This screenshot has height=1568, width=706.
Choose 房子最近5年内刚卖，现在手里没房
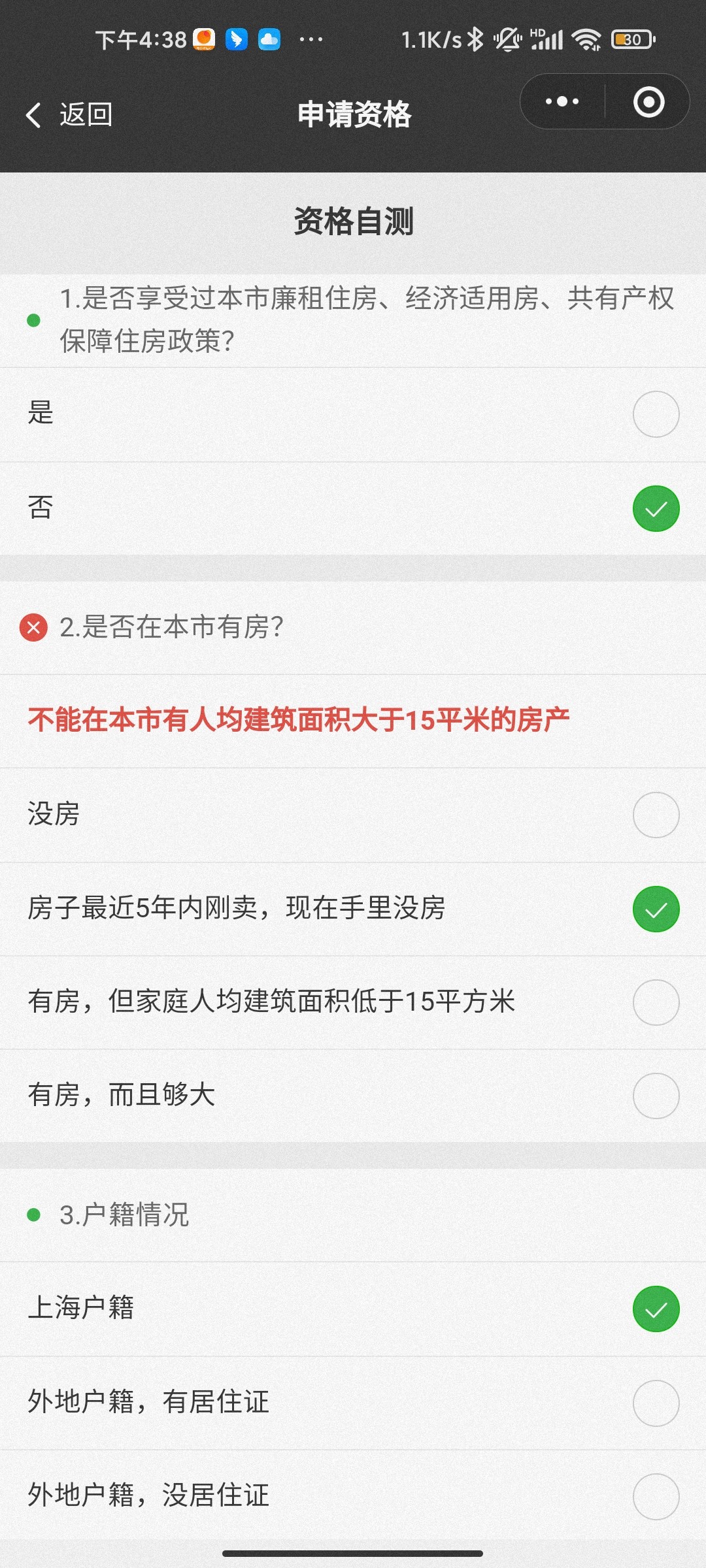(353, 909)
